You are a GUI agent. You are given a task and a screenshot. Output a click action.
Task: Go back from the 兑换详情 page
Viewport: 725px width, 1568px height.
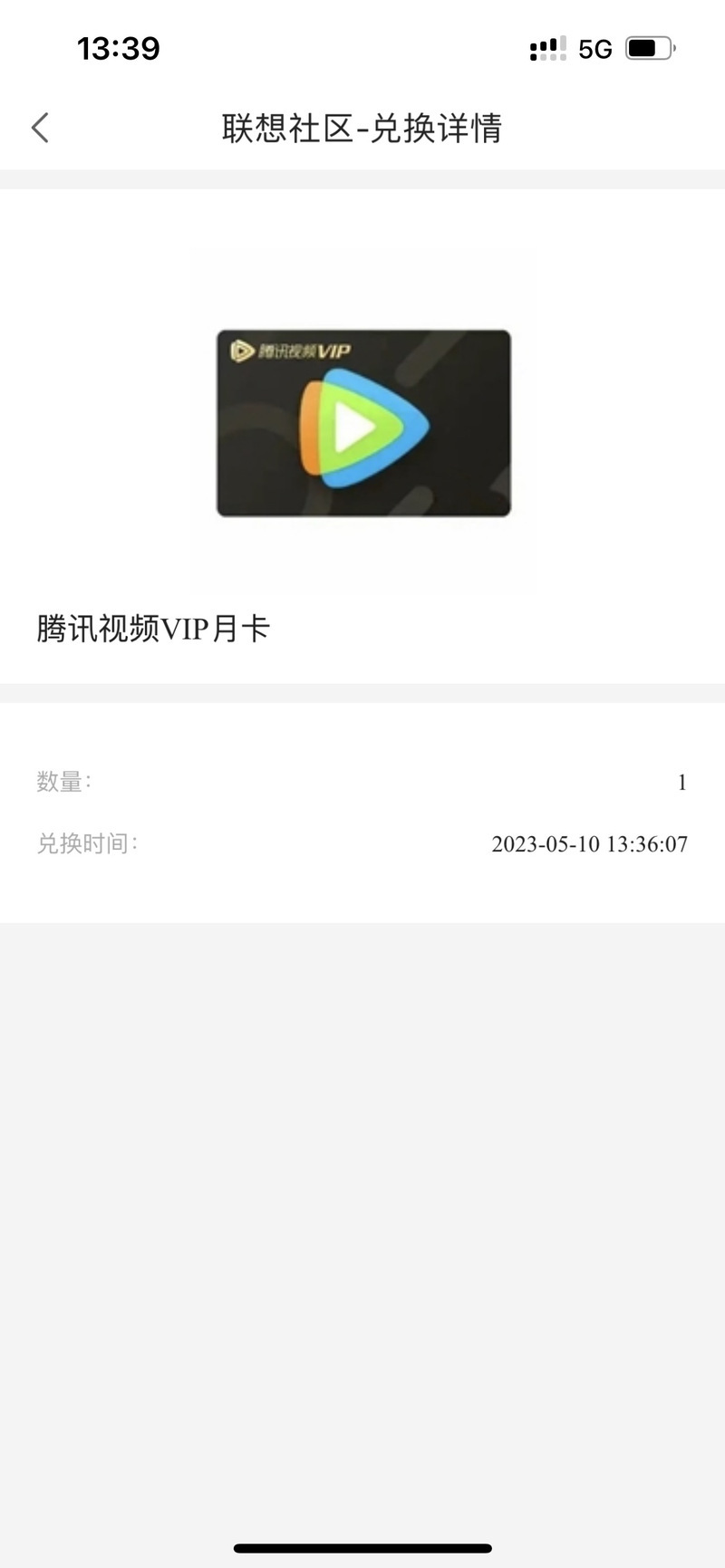pyautogui.click(x=40, y=128)
